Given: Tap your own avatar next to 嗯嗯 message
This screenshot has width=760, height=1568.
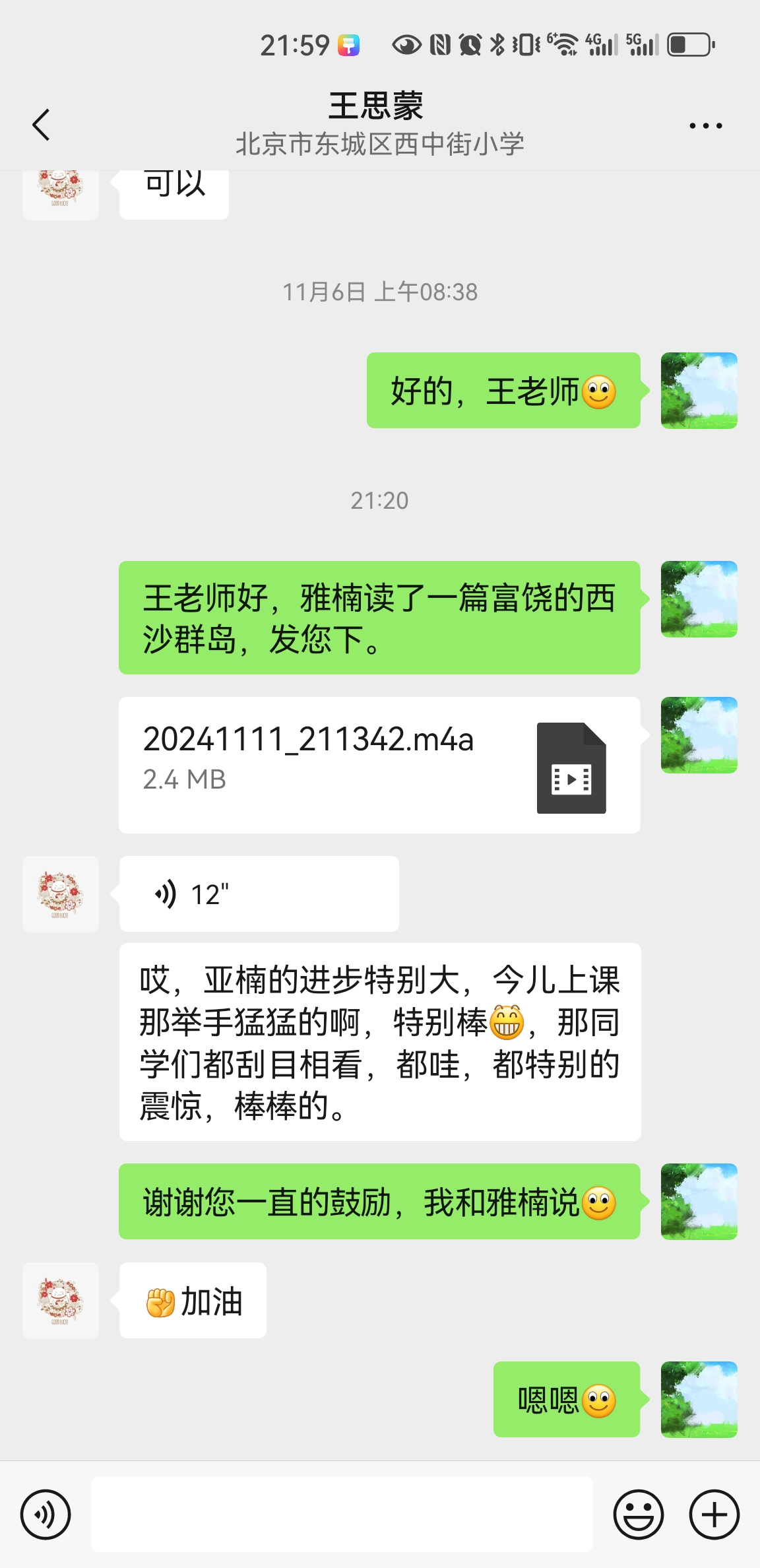Looking at the screenshot, I should pyautogui.click(x=699, y=1400).
